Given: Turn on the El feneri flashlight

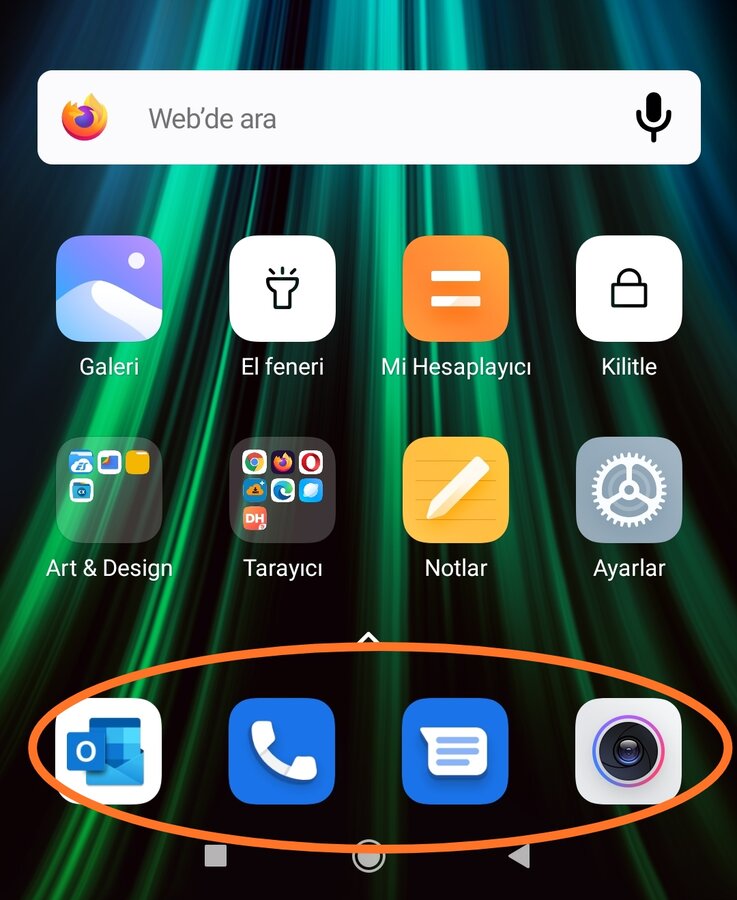Looking at the screenshot, I should pyautogui.click(x=282, y=289).
